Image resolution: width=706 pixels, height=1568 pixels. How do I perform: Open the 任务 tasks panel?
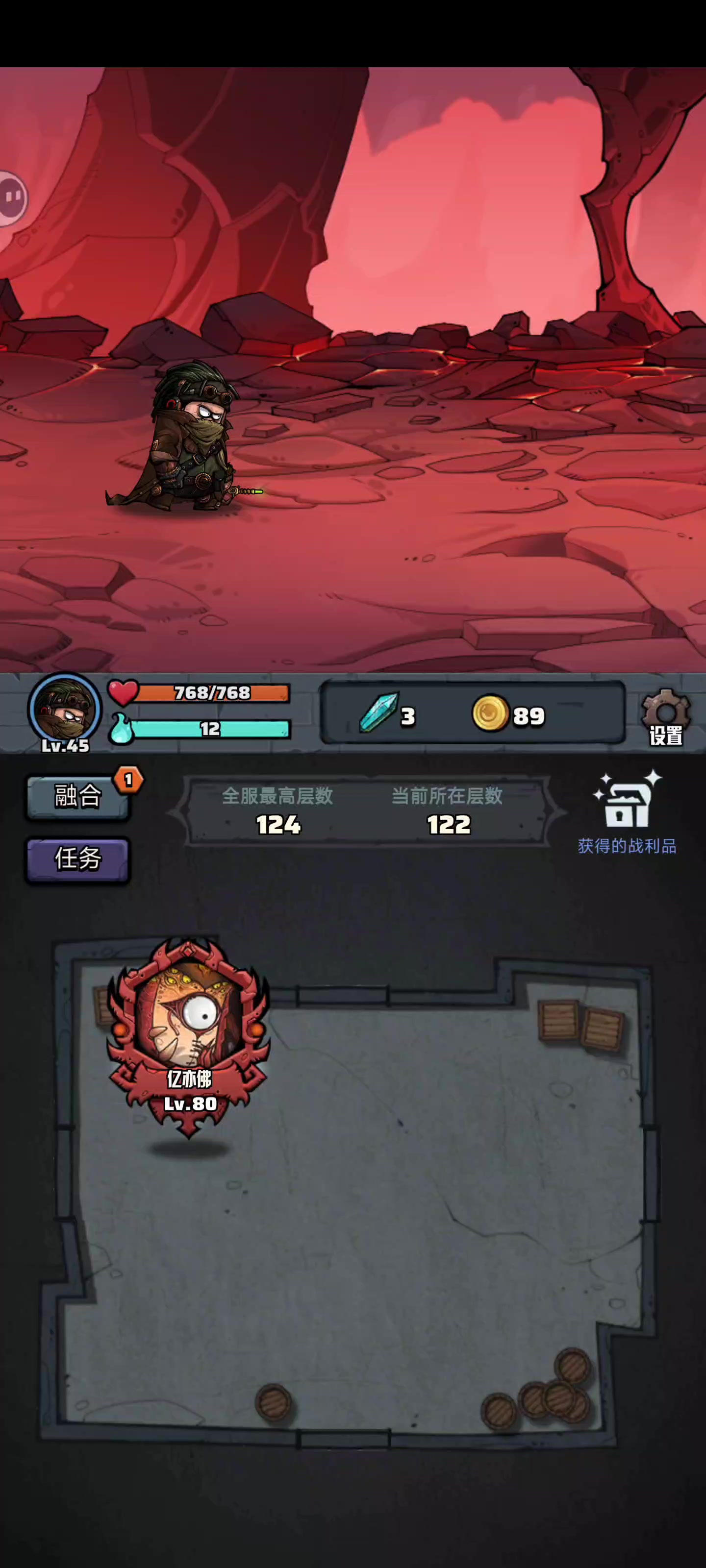(78, 859)
